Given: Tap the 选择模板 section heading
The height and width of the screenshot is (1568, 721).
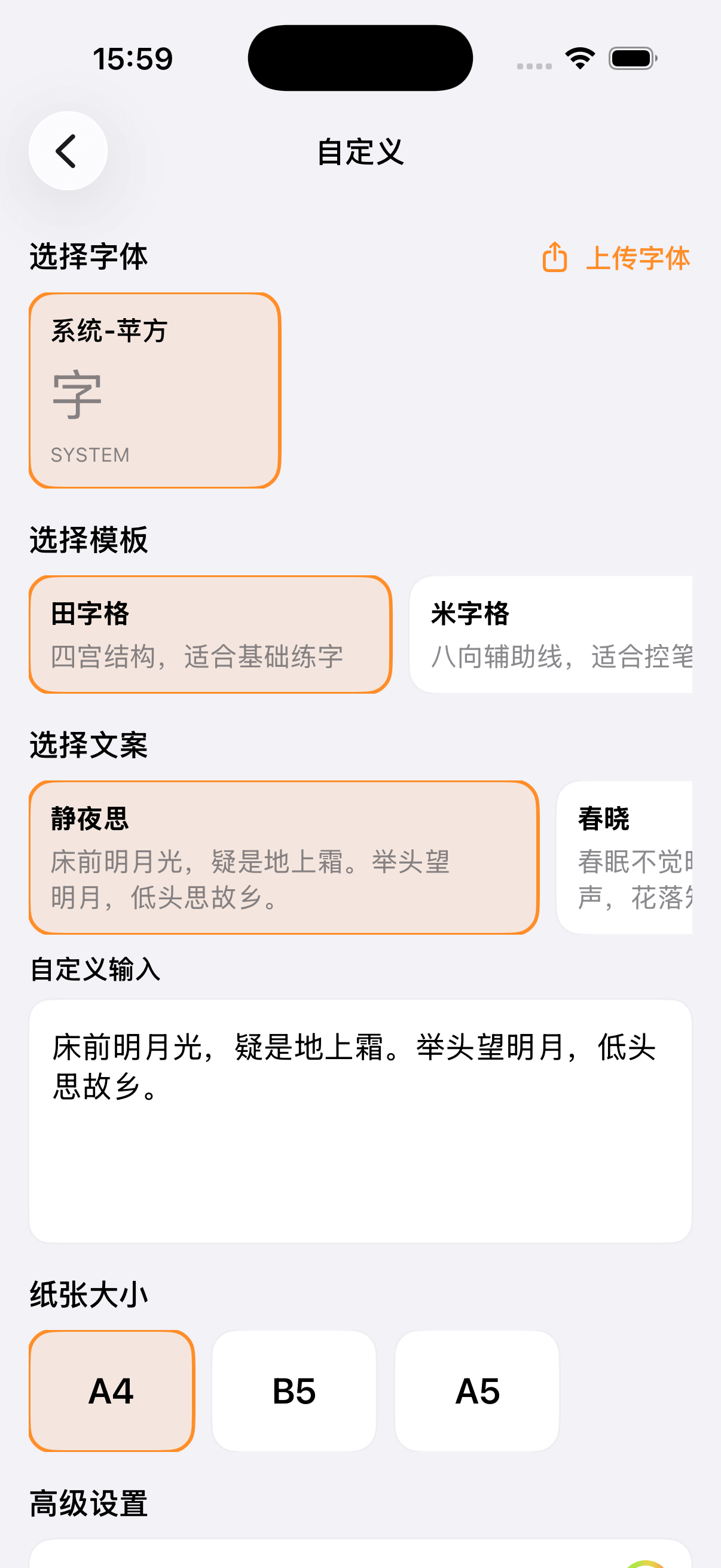Looking at the screenshot, I should tap(89, 541).
